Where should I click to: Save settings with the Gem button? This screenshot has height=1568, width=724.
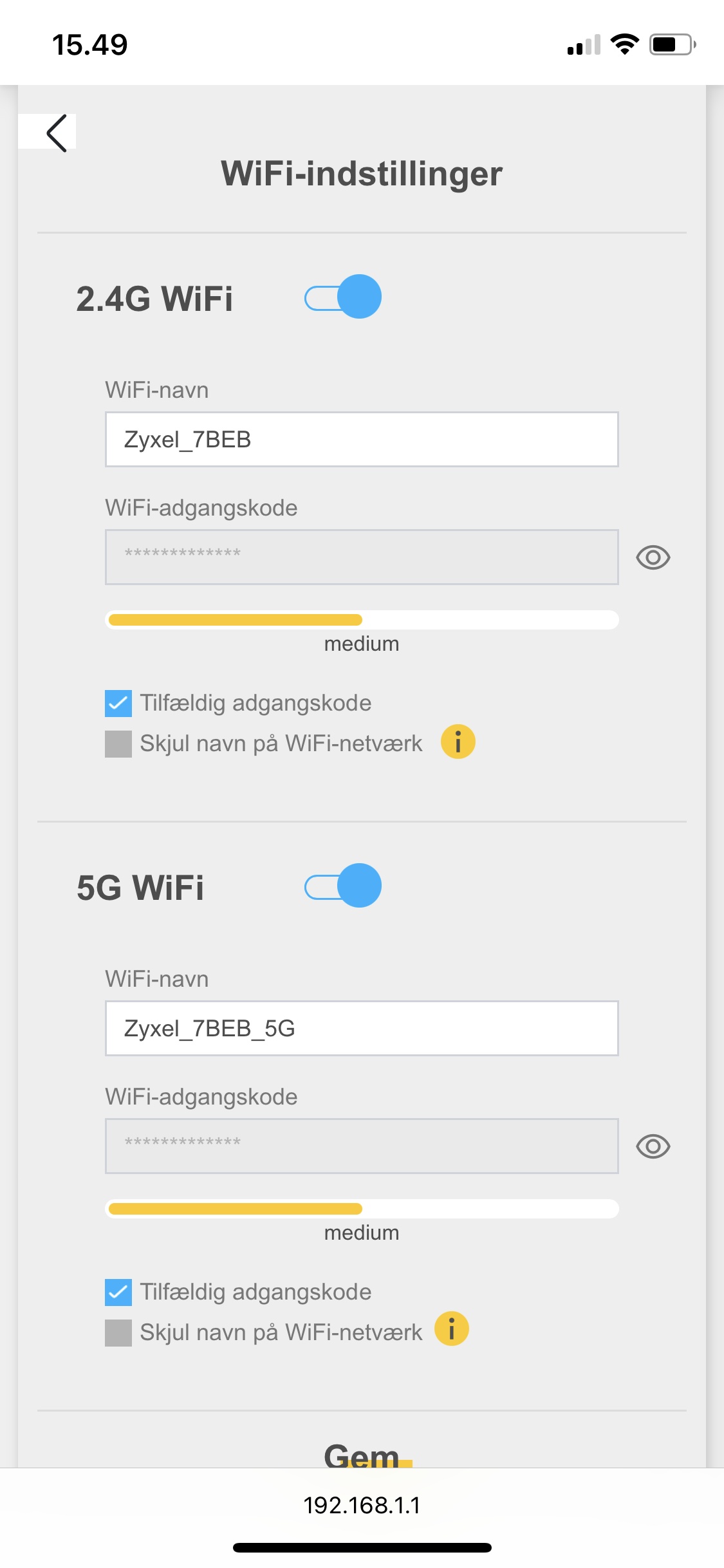(x=362, y=1455)
